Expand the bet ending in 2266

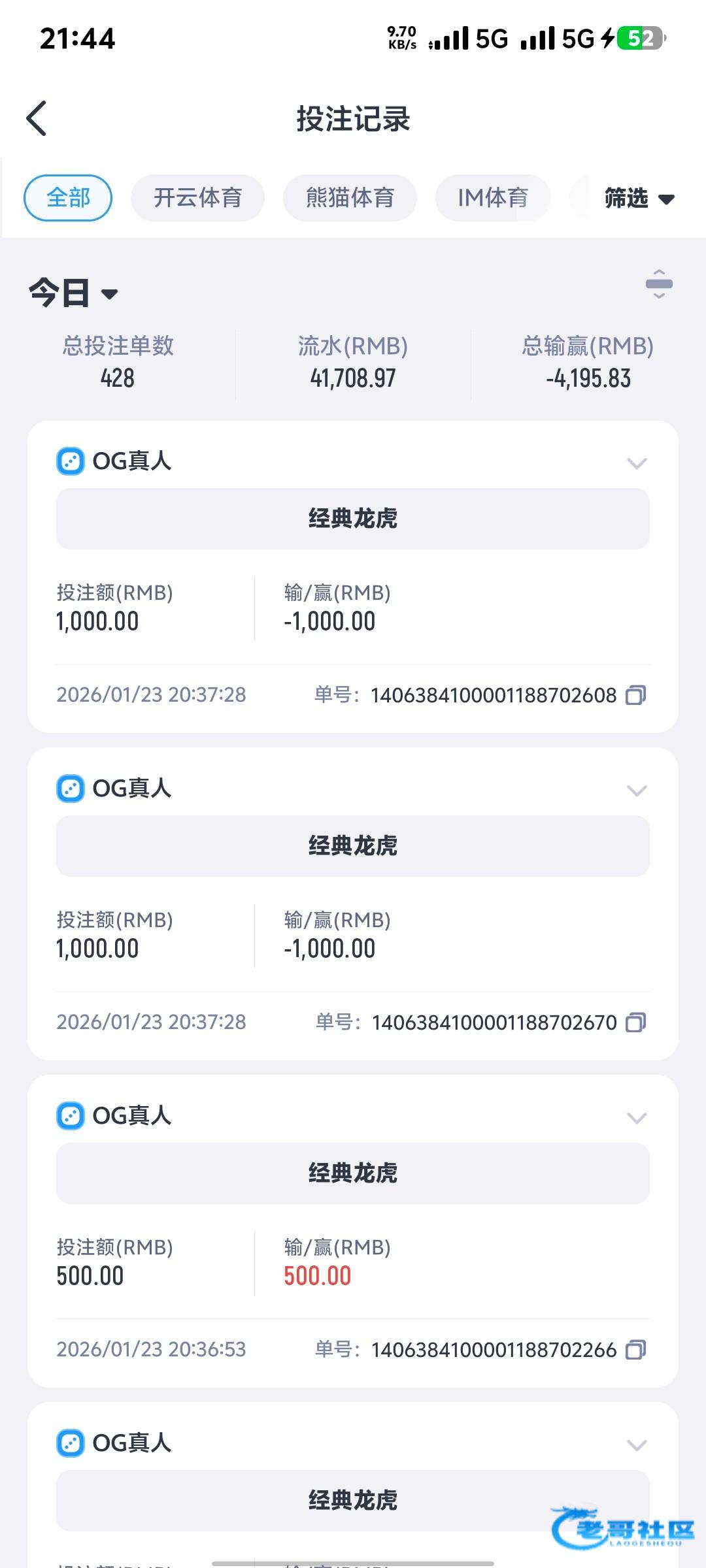(637, 1118)
